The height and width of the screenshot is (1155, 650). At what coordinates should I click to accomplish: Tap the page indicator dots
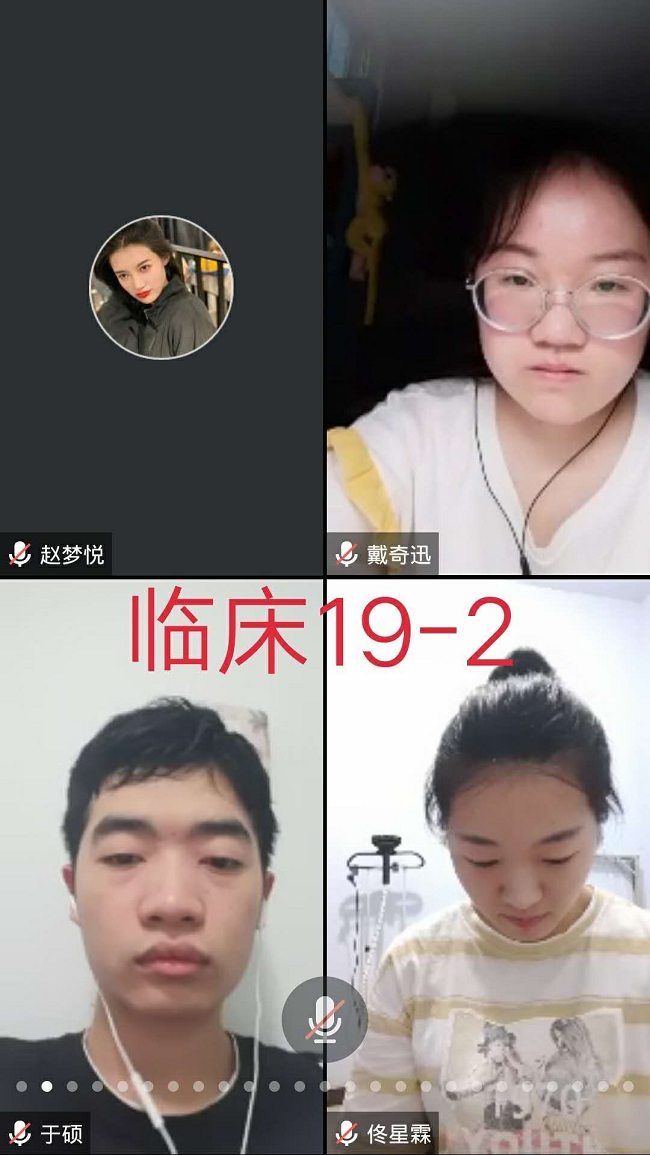(x=324, y=1086)
